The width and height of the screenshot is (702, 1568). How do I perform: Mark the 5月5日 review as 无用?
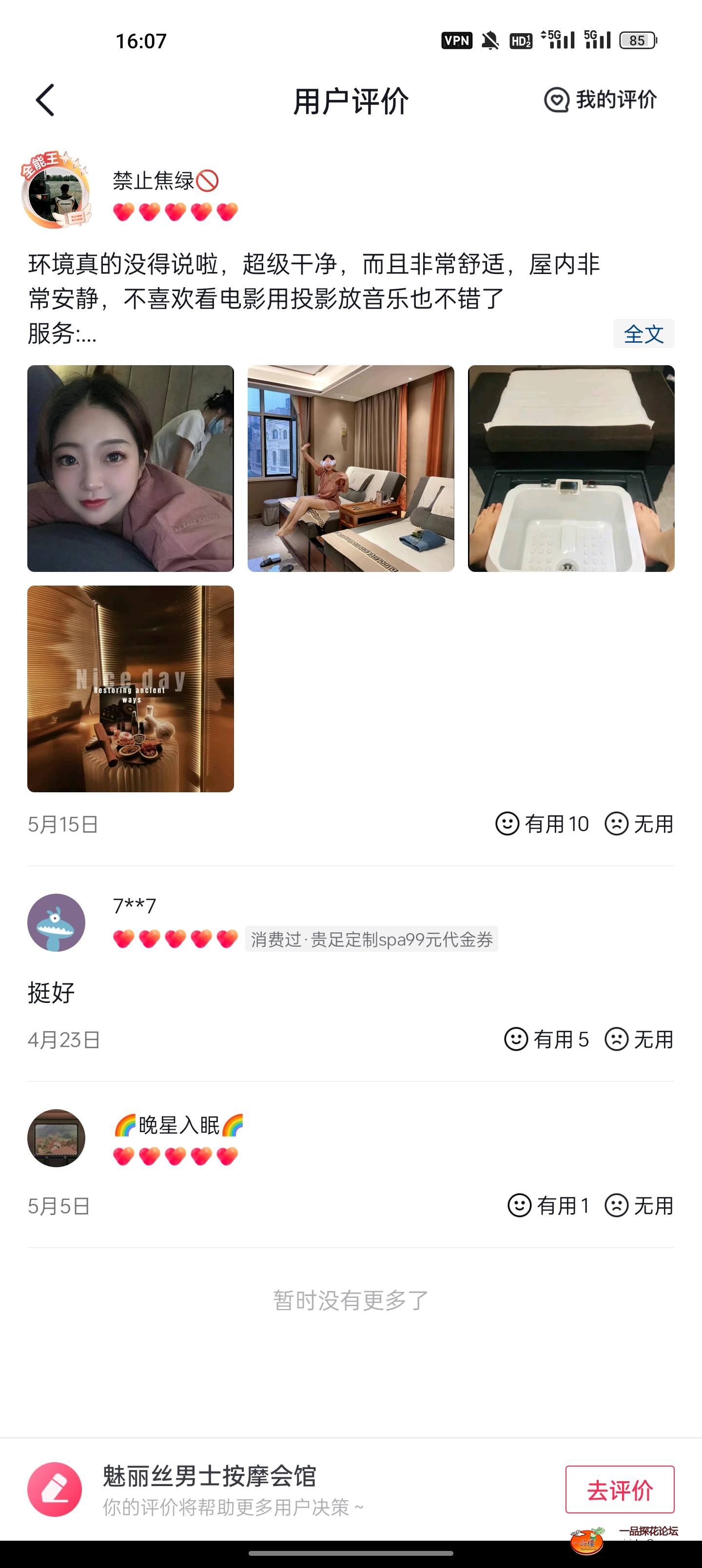639,1205
